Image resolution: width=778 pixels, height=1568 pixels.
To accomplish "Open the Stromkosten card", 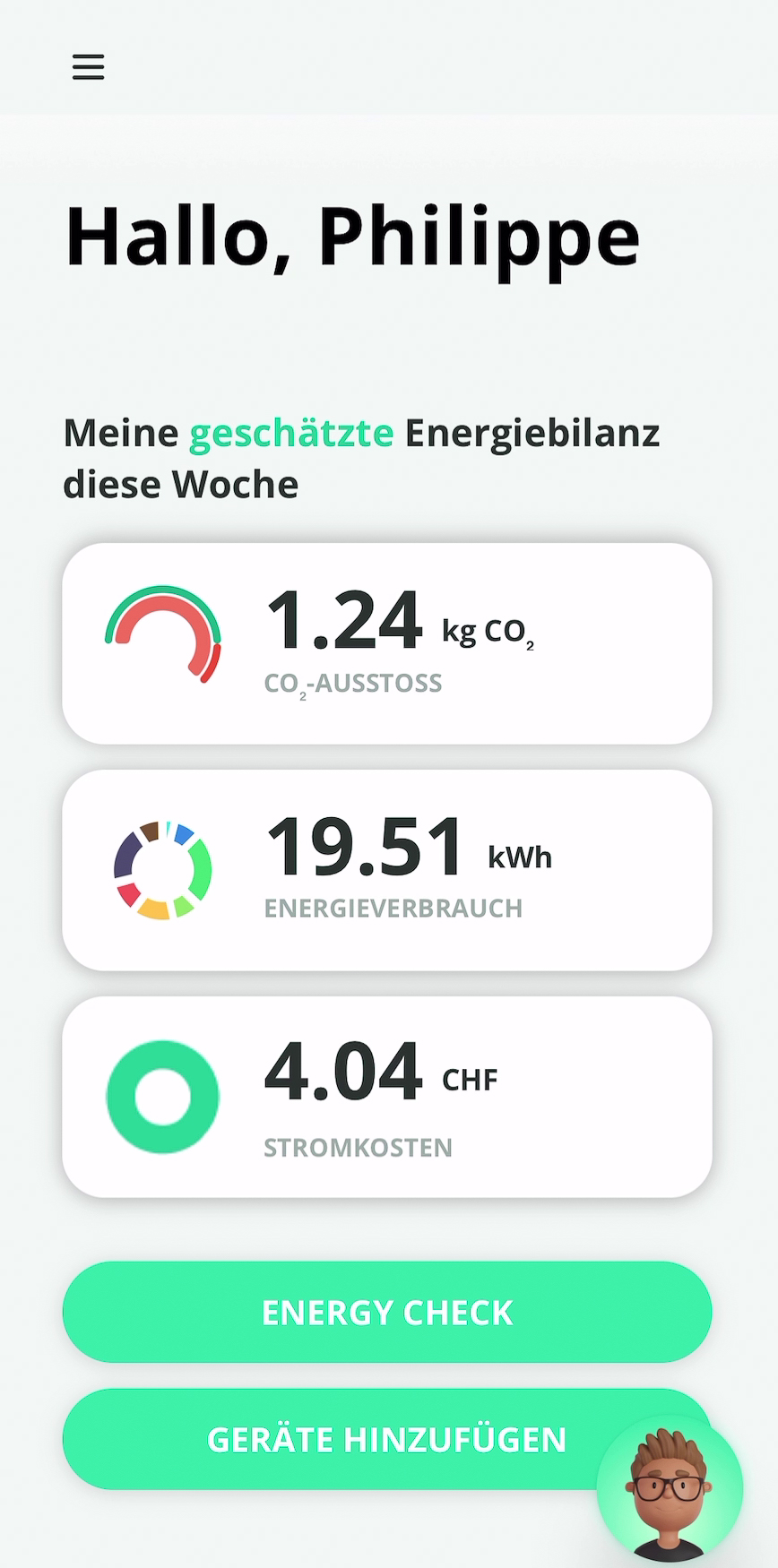I will pyautogui.click(x=387, y=1097).
